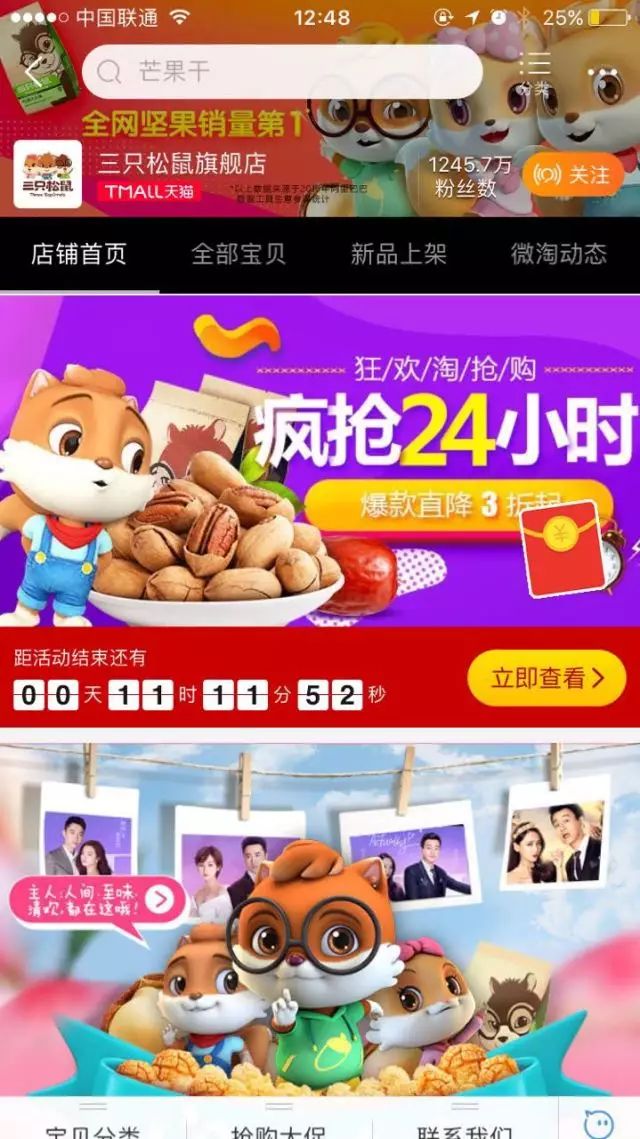The image size is (640, 1139).
Task: Switch to 新品上架 tab
Action: [x=398, y=254]
